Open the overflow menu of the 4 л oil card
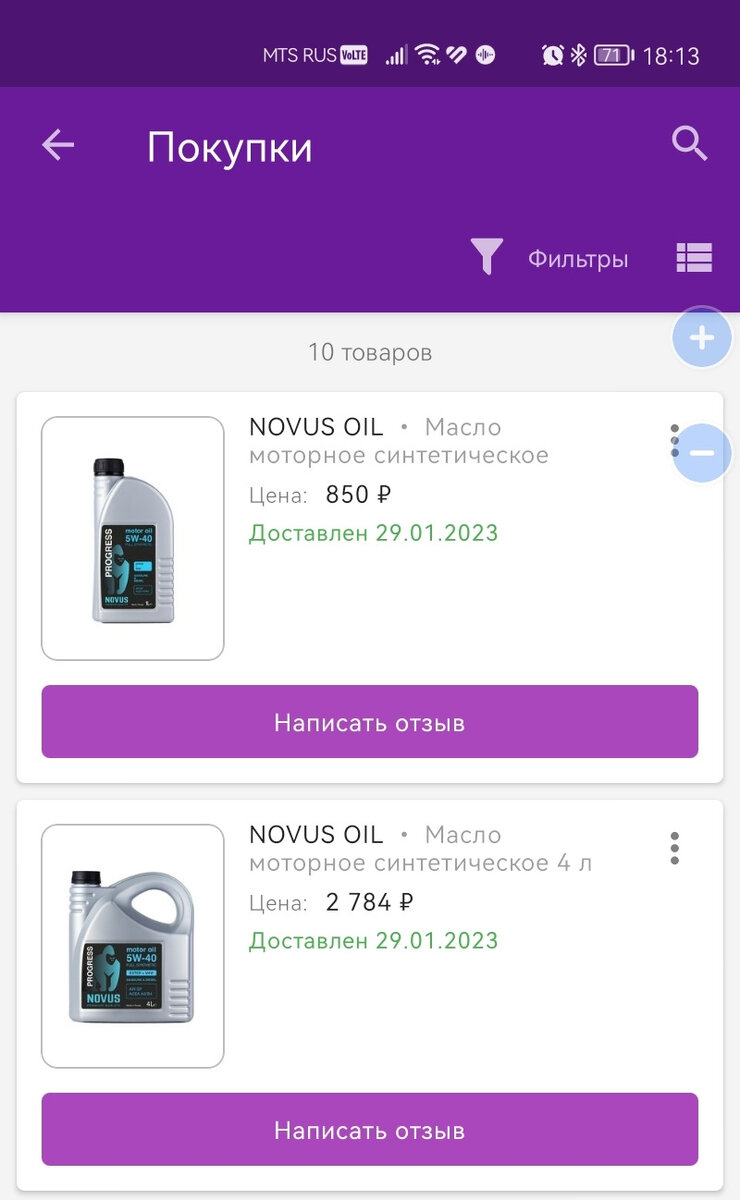This screenshot has height=1200, width=740. tap(675, 848)
